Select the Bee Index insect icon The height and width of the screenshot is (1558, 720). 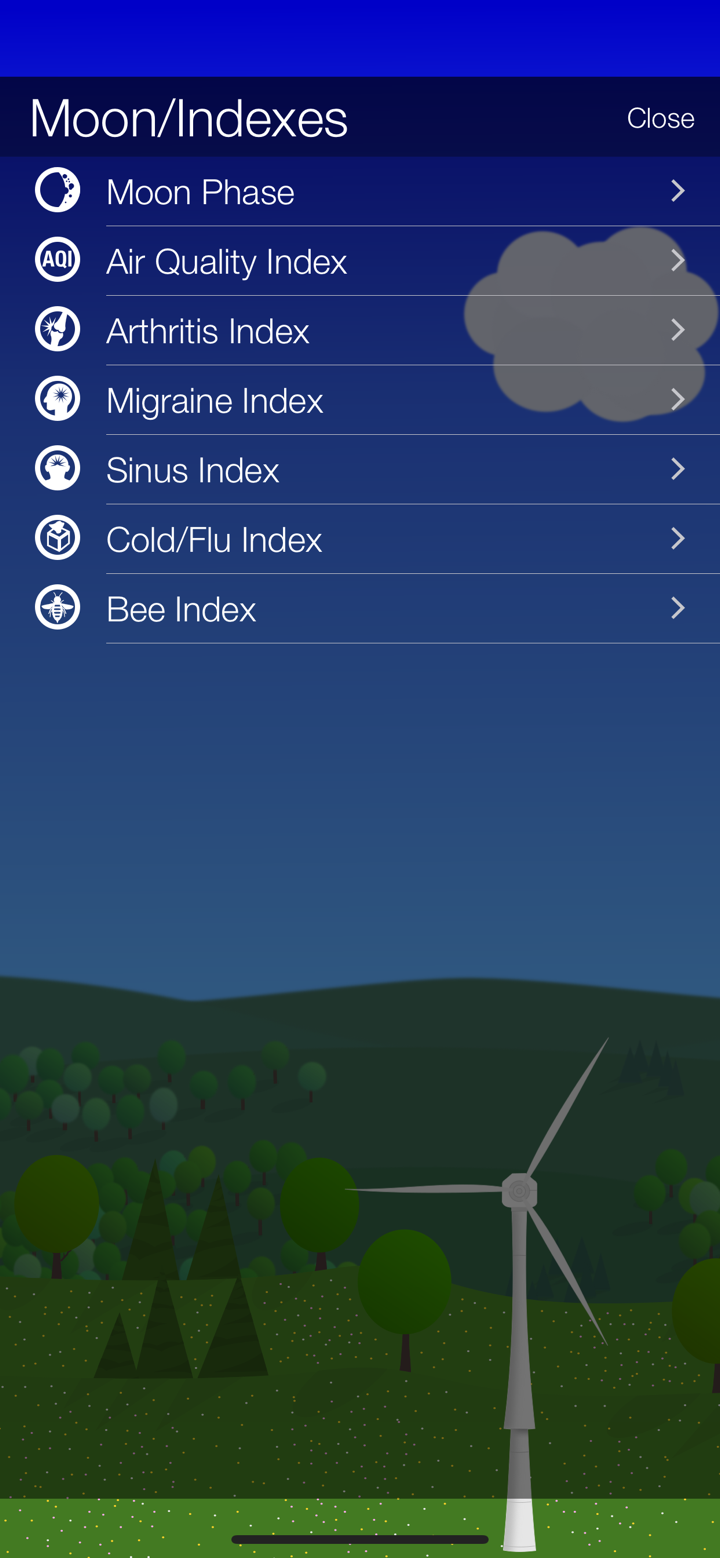tap(57, 607)
